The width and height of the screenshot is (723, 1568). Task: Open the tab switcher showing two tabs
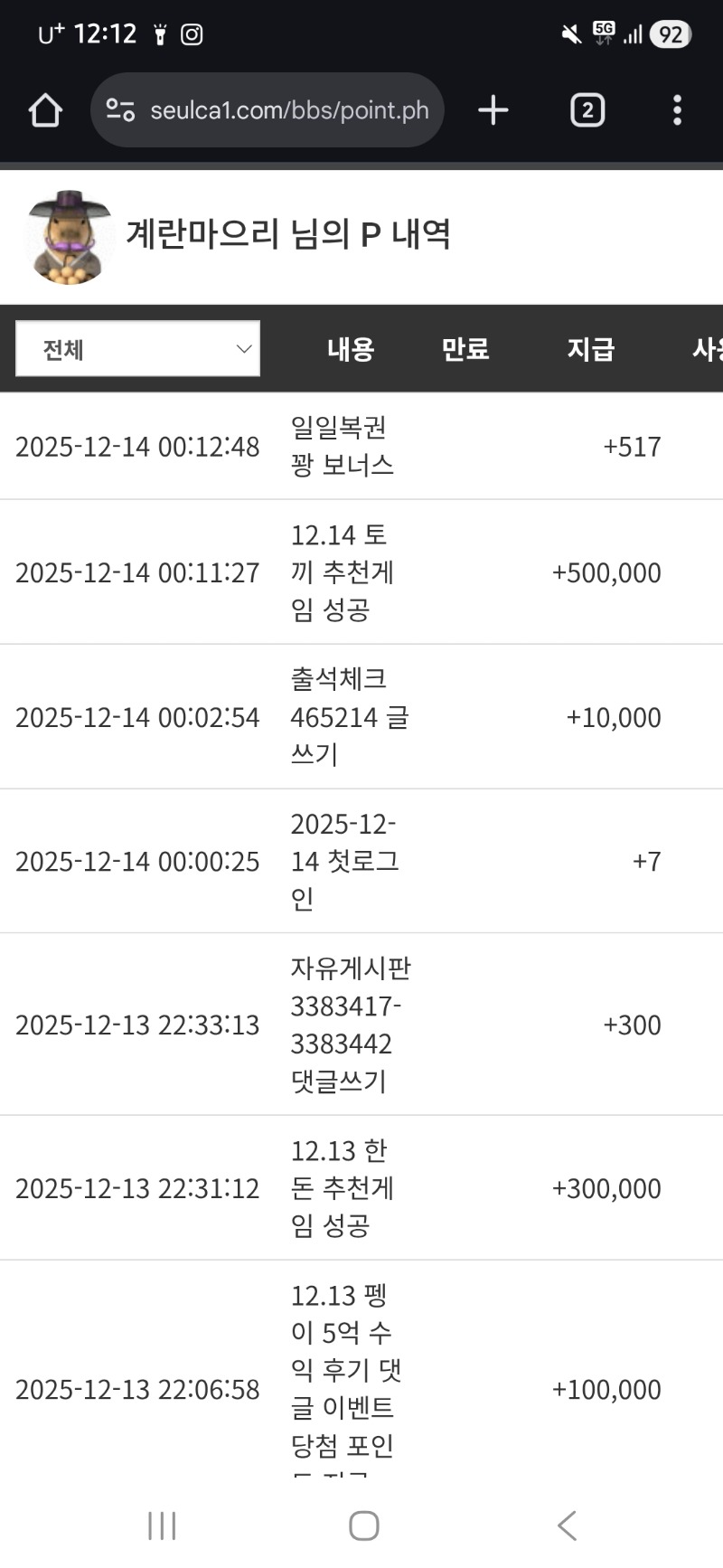pos(587,109)
